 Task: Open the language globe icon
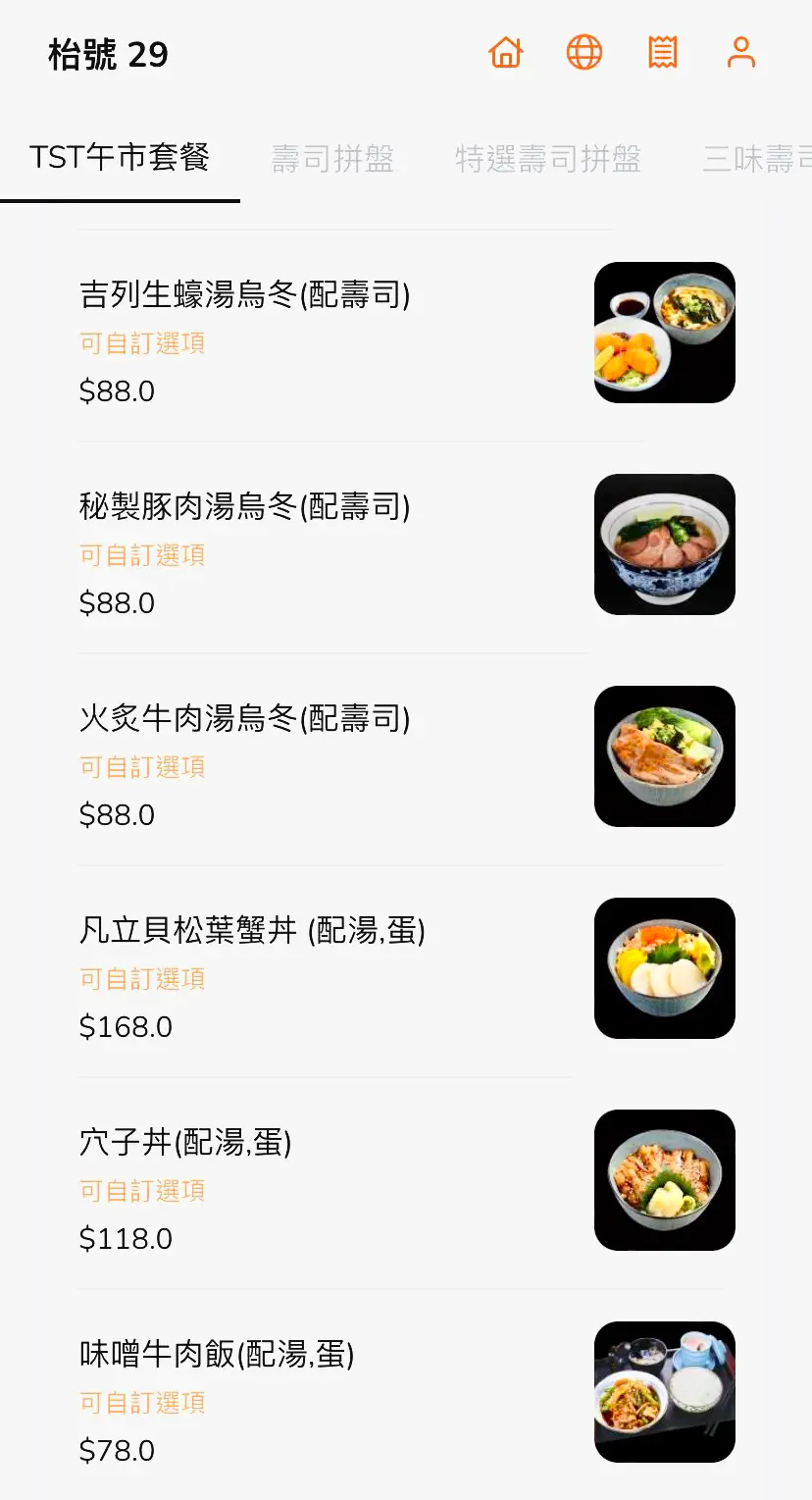coord(584,53)
